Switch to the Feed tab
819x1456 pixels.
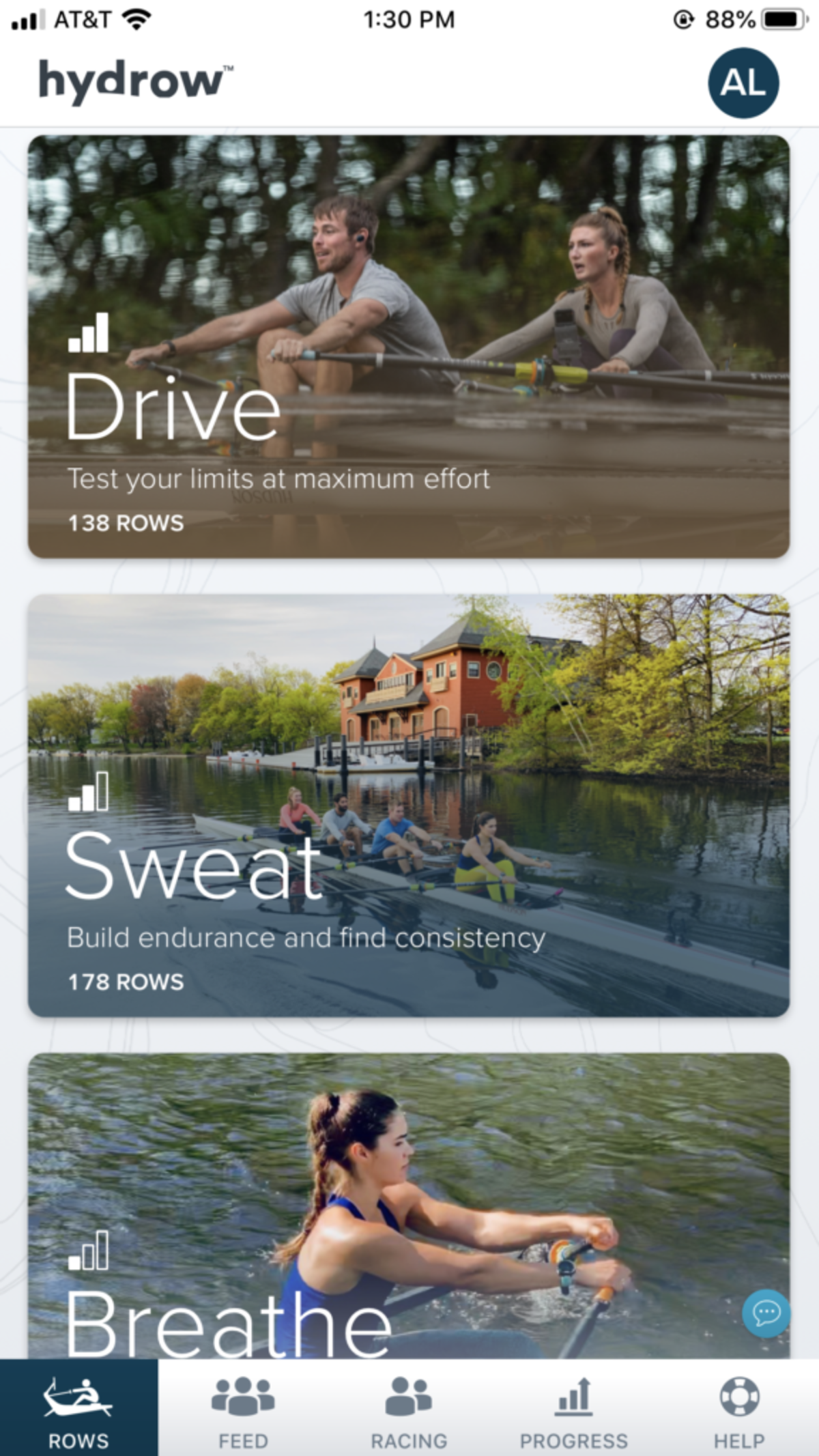point(243,1408)
